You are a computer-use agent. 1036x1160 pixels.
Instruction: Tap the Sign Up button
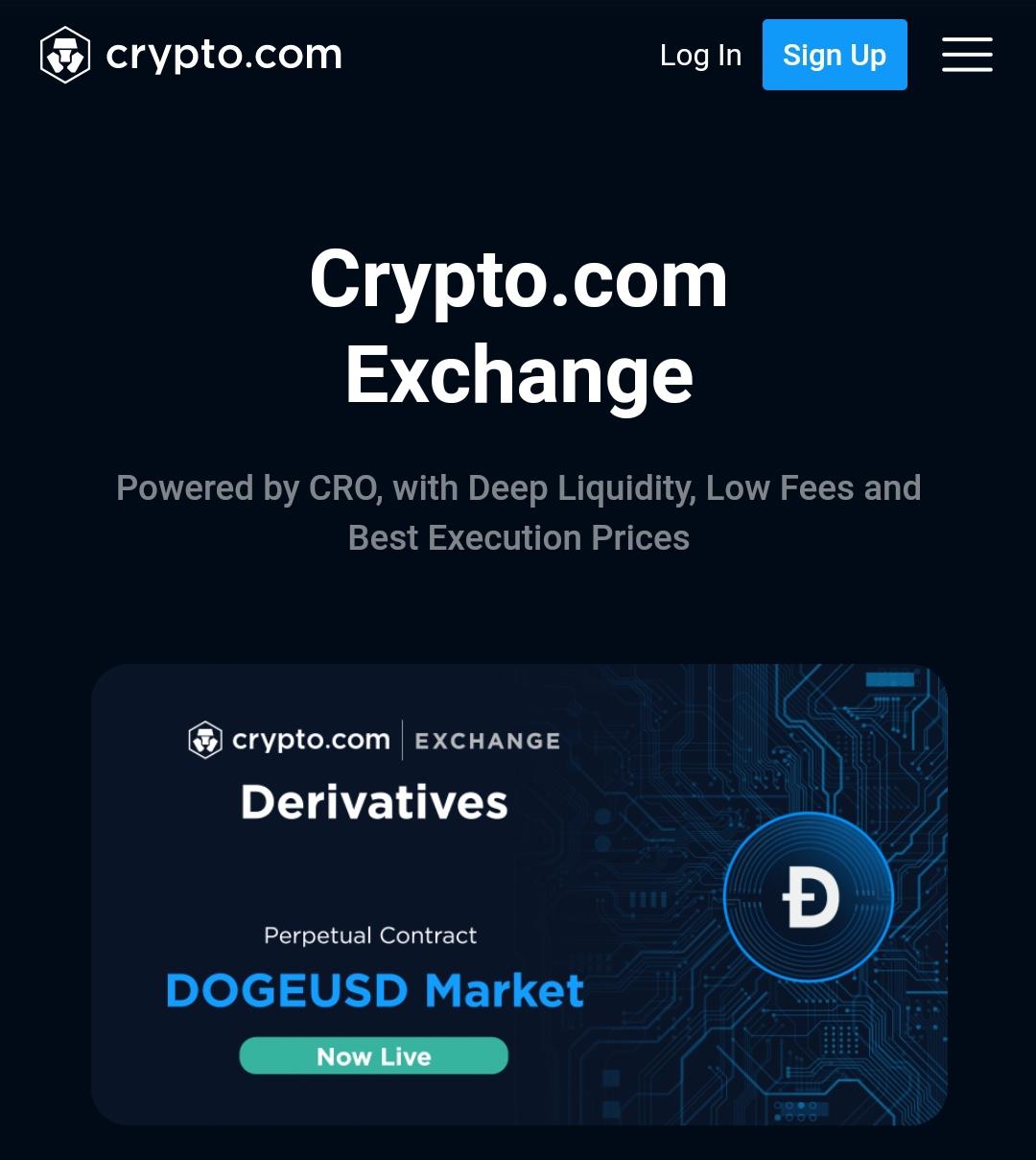tap(834, 55)
